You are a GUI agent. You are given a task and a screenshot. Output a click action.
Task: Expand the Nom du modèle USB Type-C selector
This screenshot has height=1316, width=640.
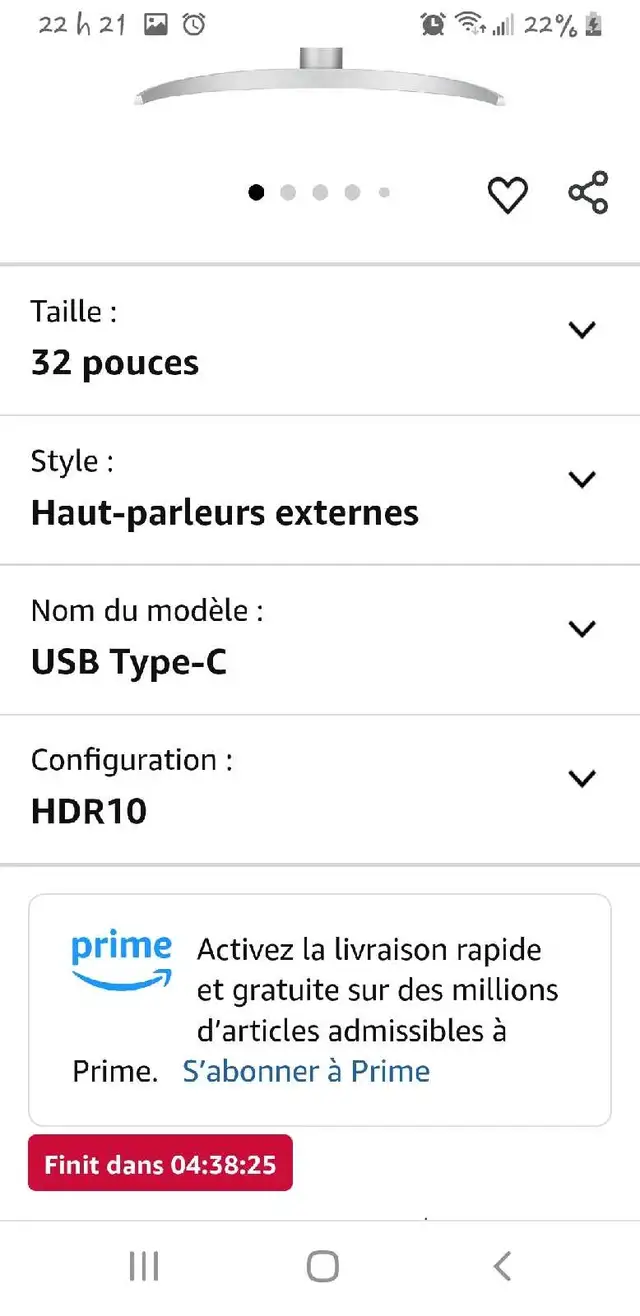(x=320, y=640)
